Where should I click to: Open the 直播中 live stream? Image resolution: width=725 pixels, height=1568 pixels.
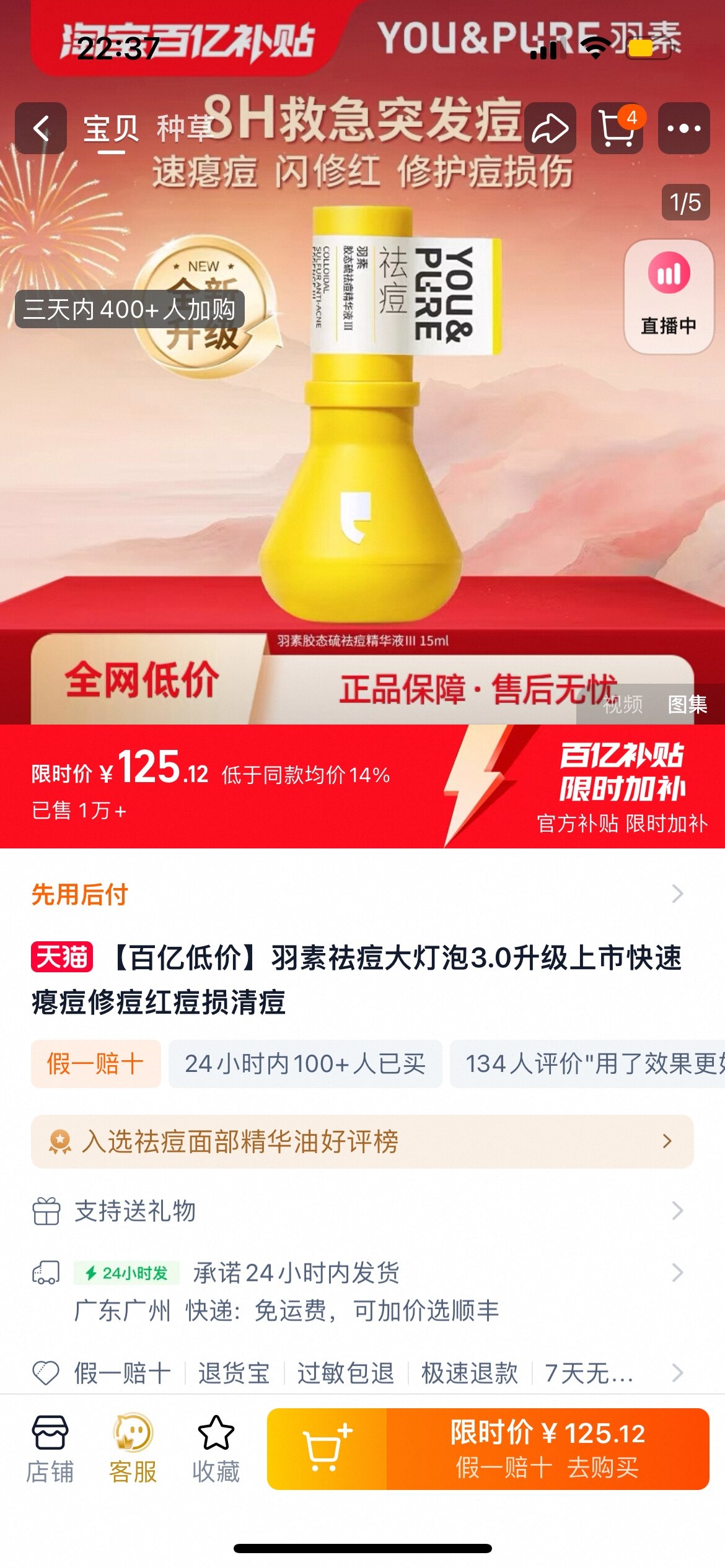pyautogui.click(x=669, y=297)
